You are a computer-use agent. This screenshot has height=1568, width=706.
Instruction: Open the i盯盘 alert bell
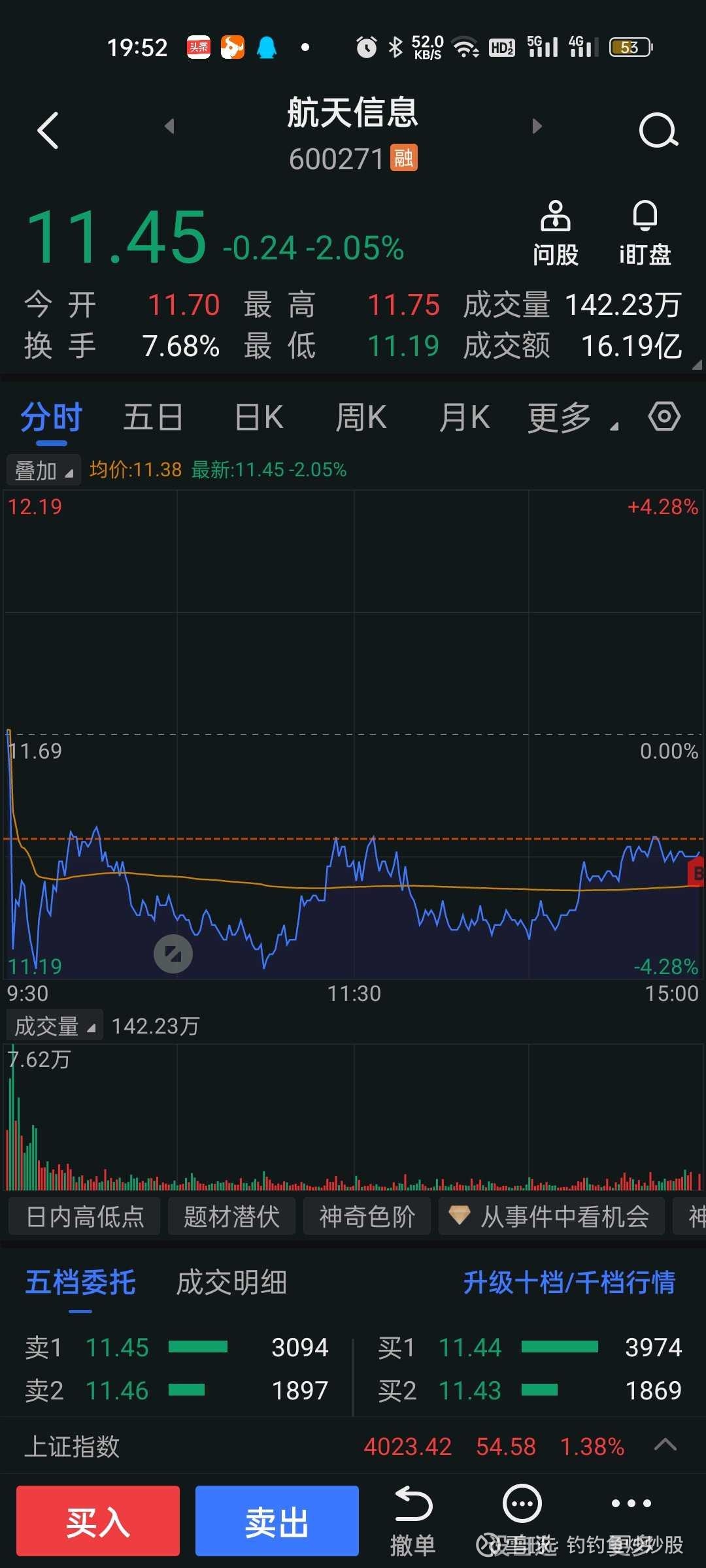point(645,233)
